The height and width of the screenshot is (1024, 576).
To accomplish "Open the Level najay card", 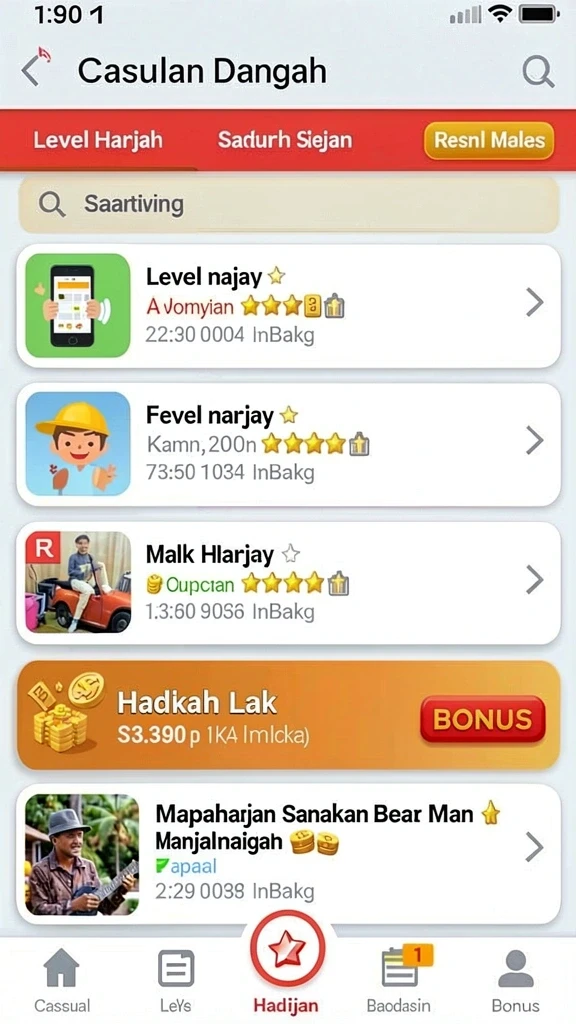I will click(289, 306).
